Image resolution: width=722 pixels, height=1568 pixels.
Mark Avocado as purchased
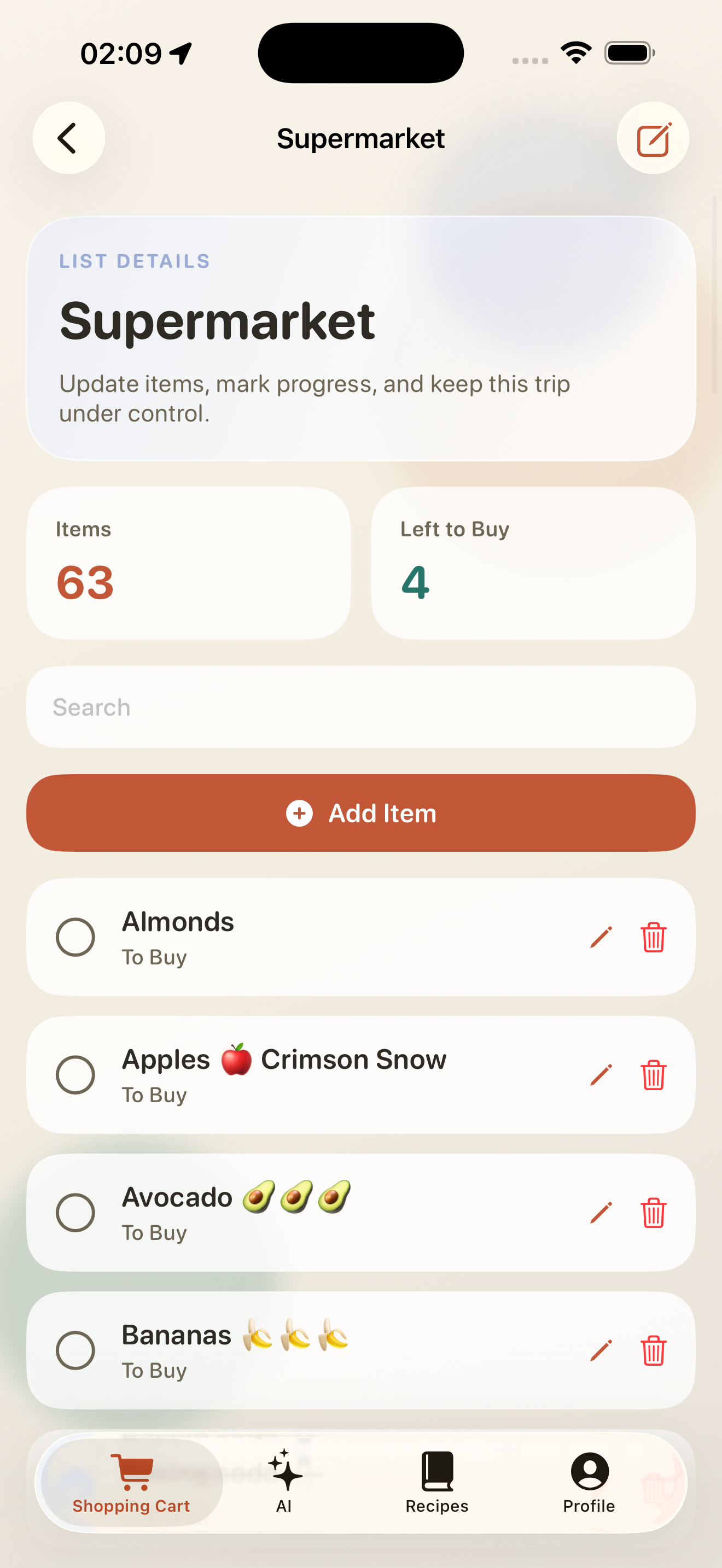tap(75, 1213)
